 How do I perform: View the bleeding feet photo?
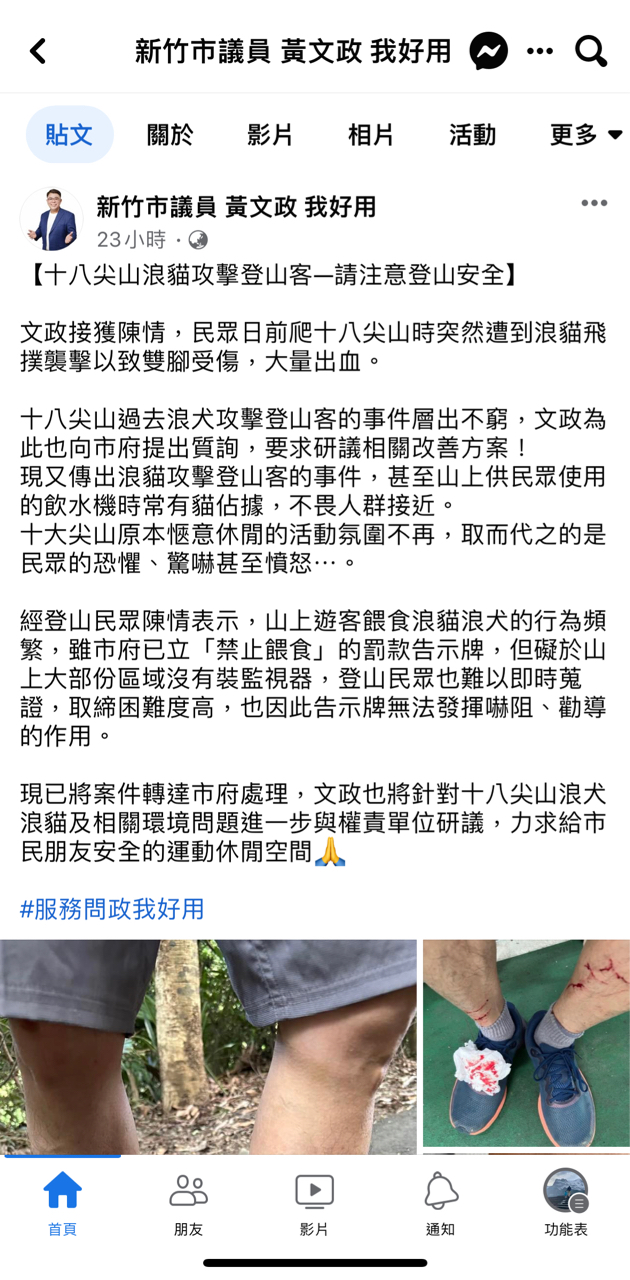tap(526, 1042)
